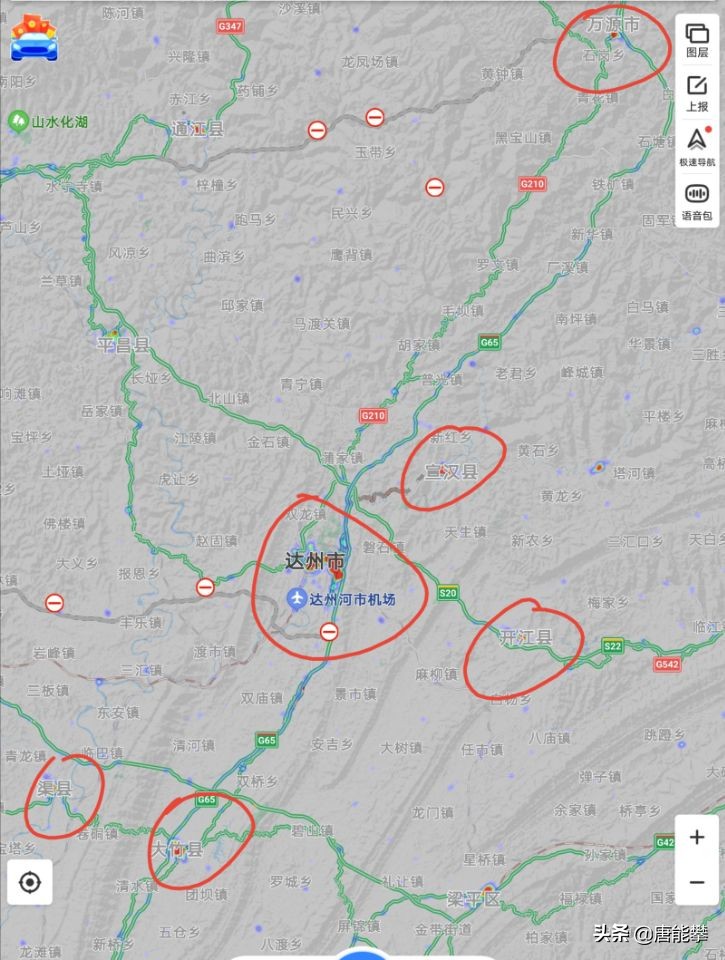Recenter map on my current location

[x=30, y=882]
